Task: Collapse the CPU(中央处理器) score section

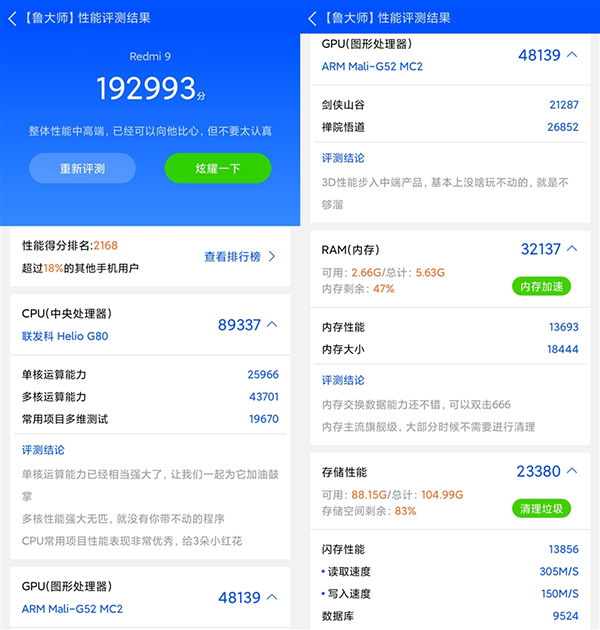Action: coord(272,324)
